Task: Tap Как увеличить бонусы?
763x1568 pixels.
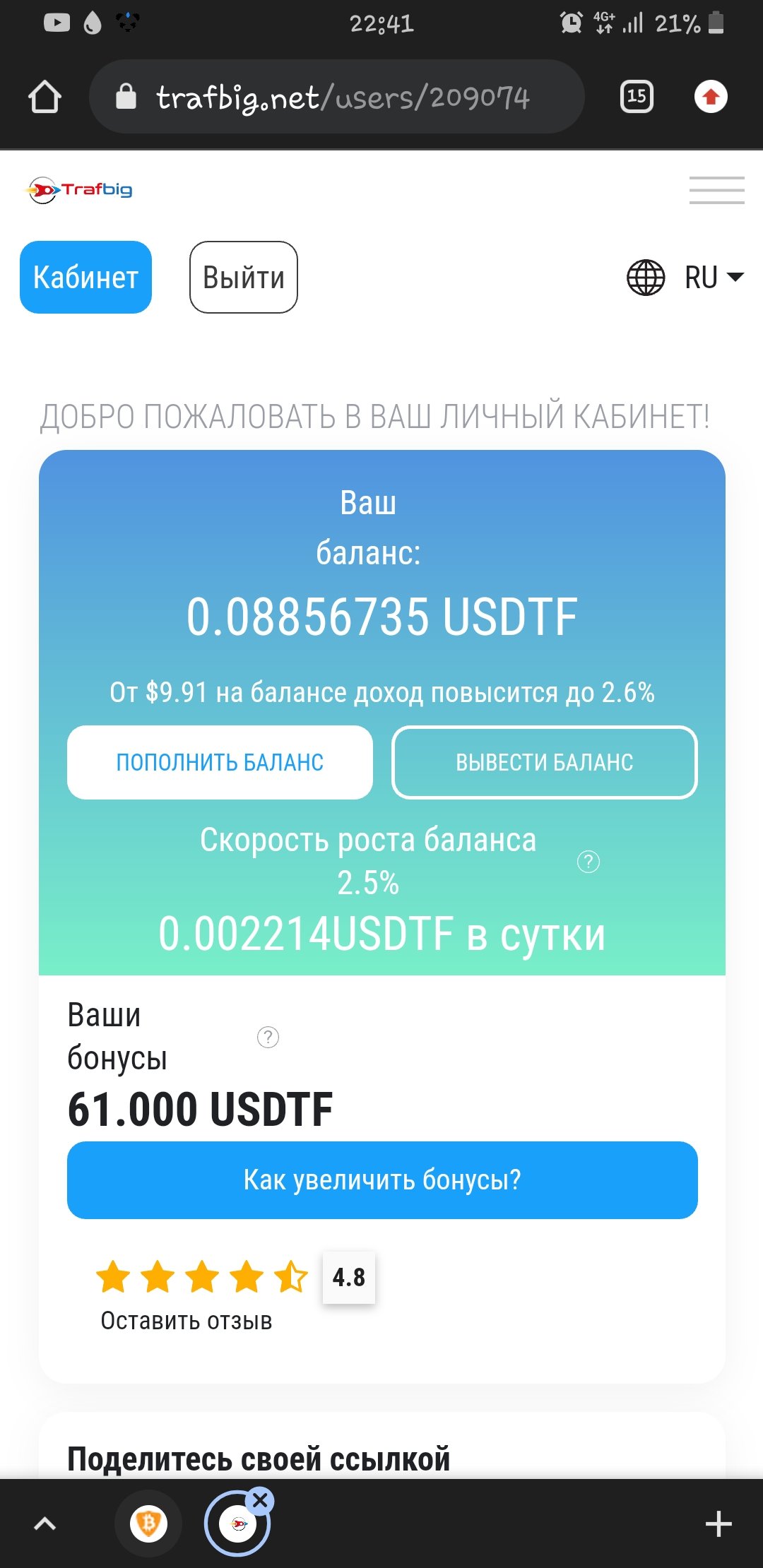Action: pyautogui.click(x=382, y=1180)
